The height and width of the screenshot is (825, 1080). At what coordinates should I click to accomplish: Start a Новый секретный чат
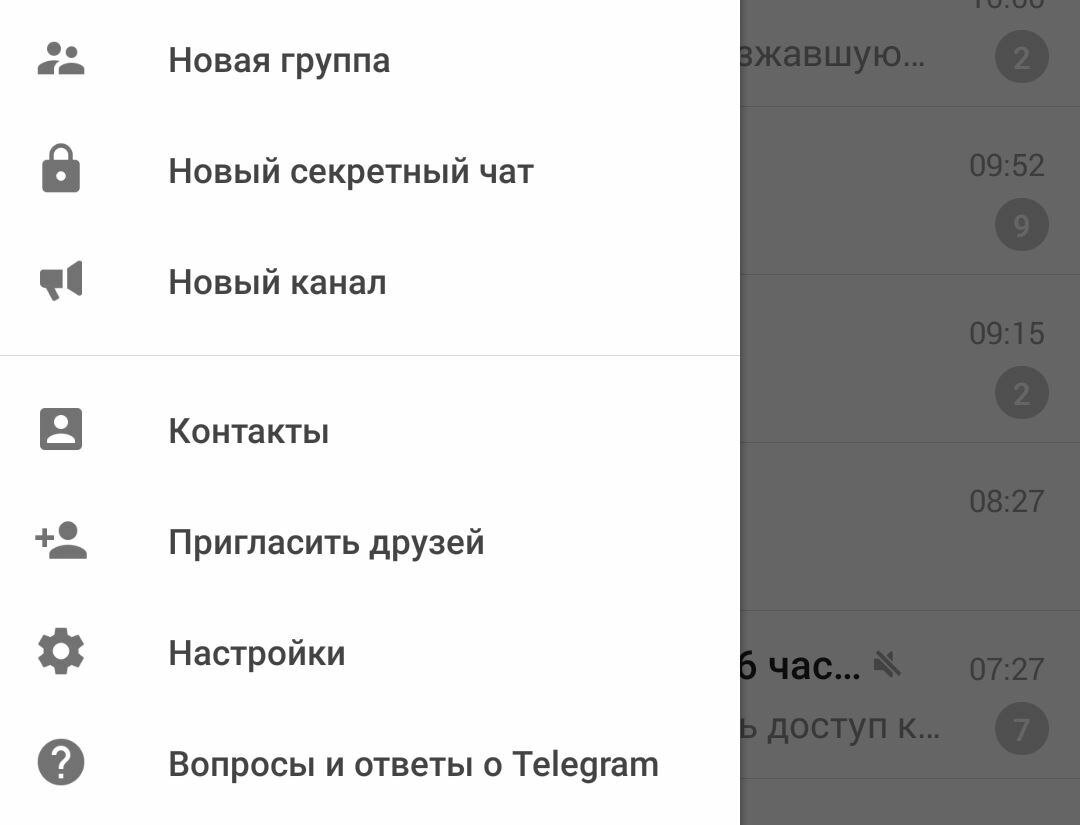pyautogui.click(x=350, y=172)
